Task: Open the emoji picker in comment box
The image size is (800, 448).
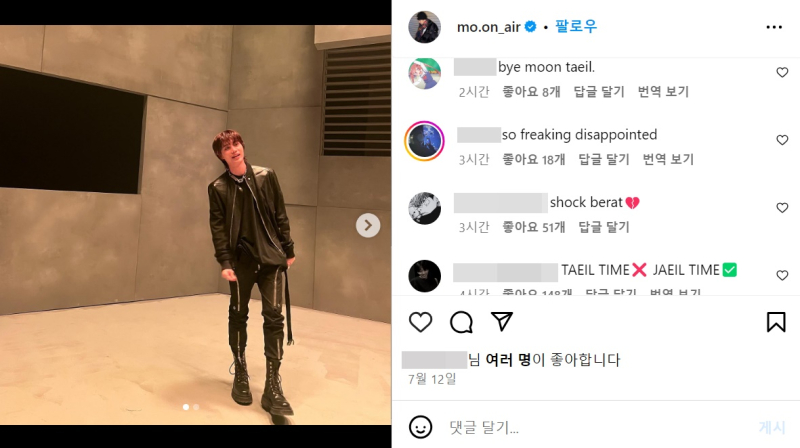Action: 421,427
